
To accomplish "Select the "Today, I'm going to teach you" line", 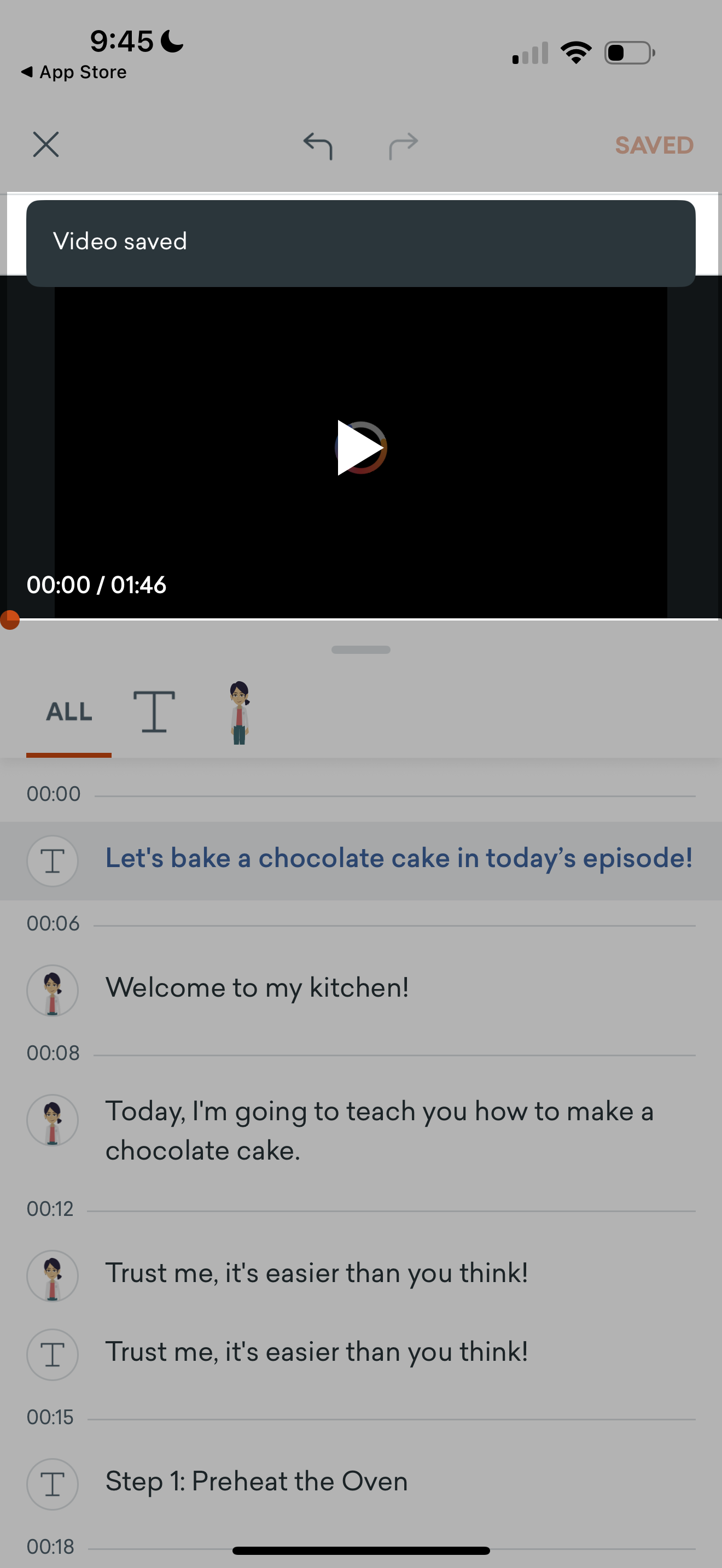I will [x=379, y=1130].
